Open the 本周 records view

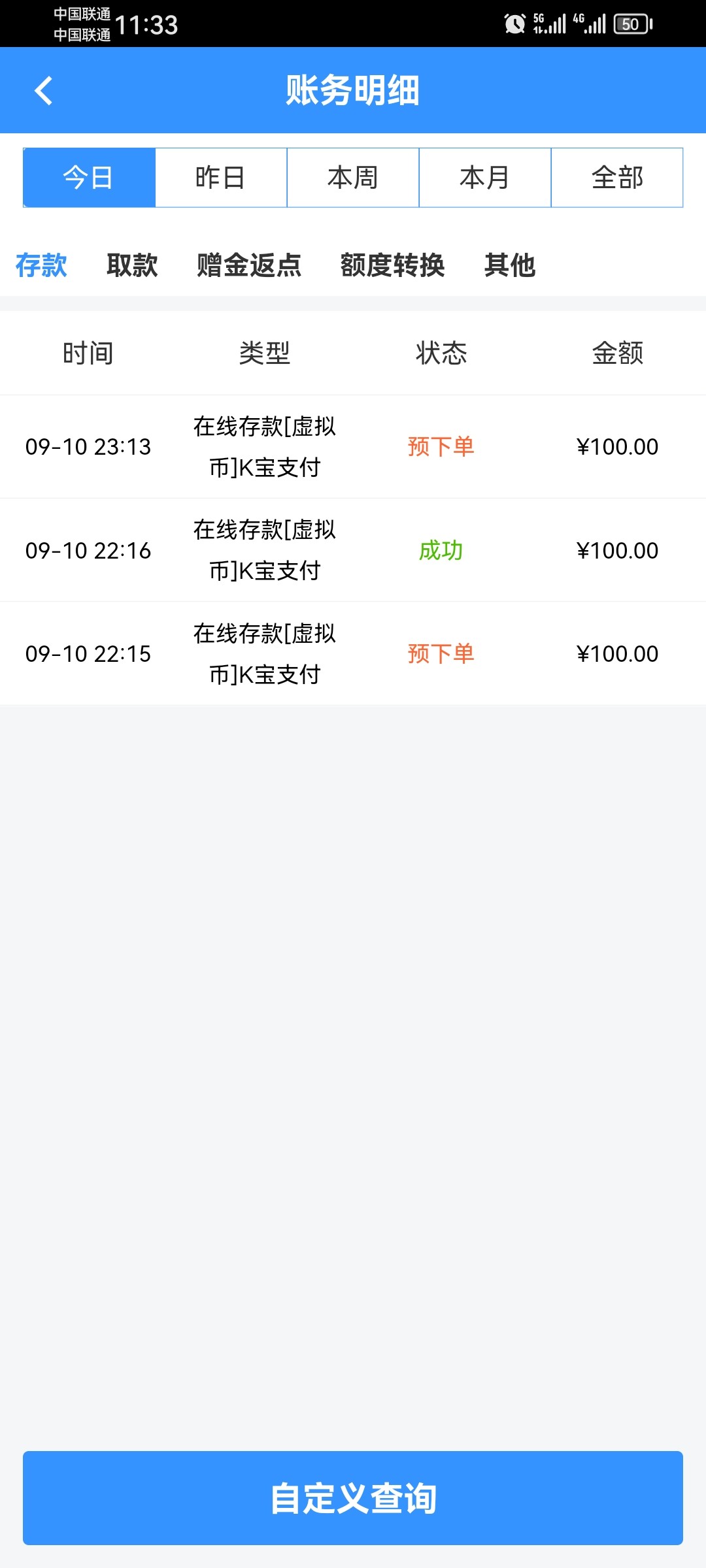(x=353, y=177)
